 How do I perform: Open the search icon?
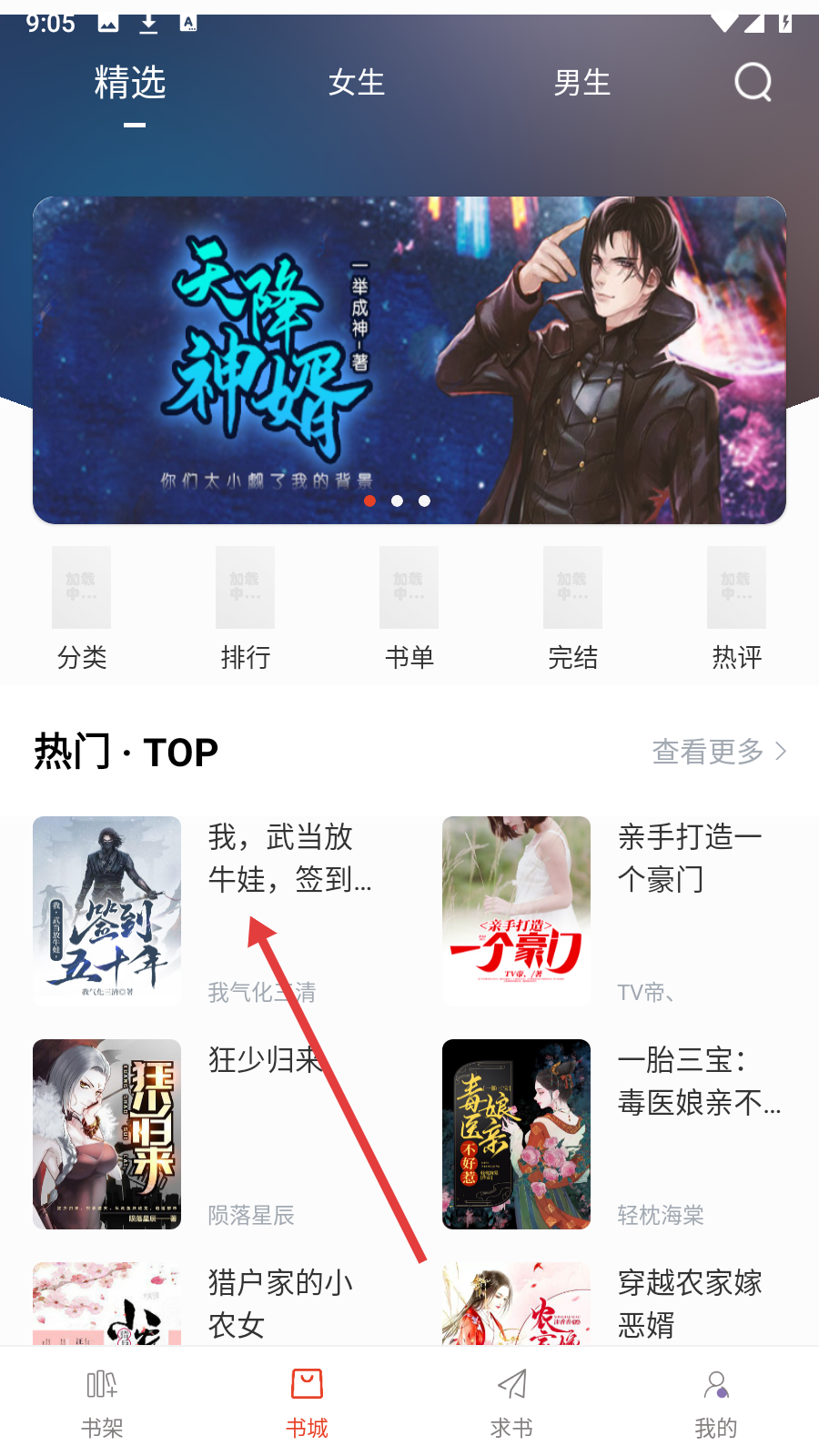753,83
